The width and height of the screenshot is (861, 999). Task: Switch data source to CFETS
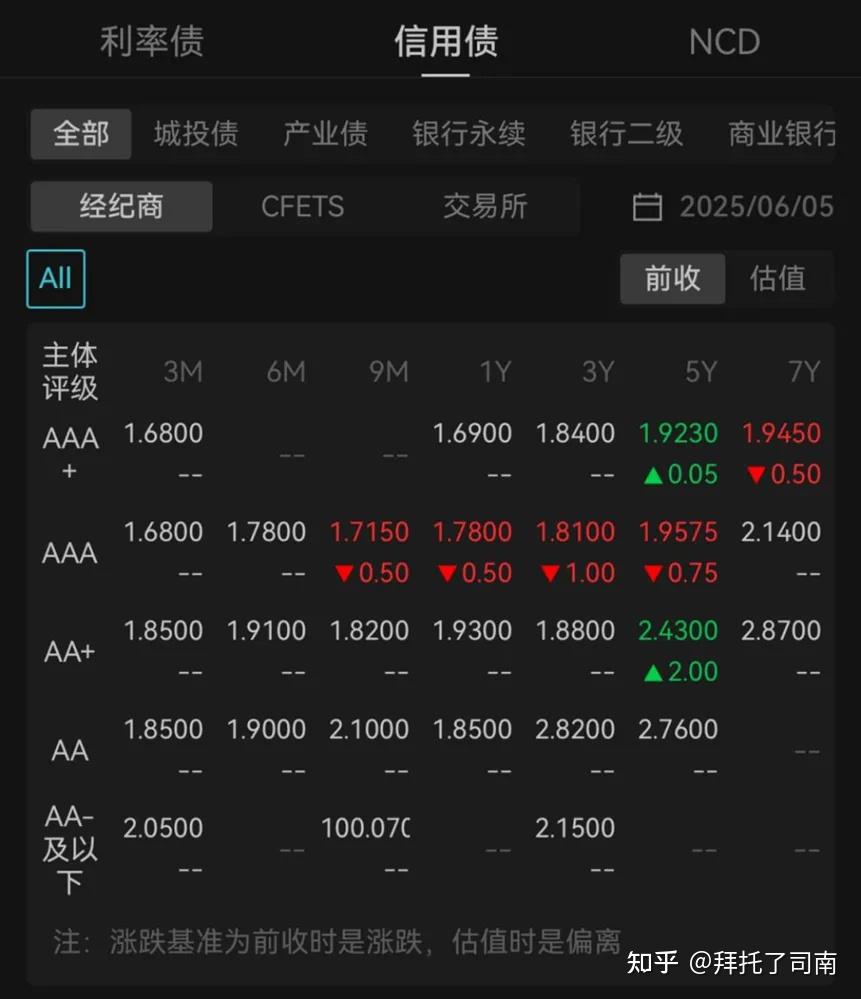coord(302,206)
